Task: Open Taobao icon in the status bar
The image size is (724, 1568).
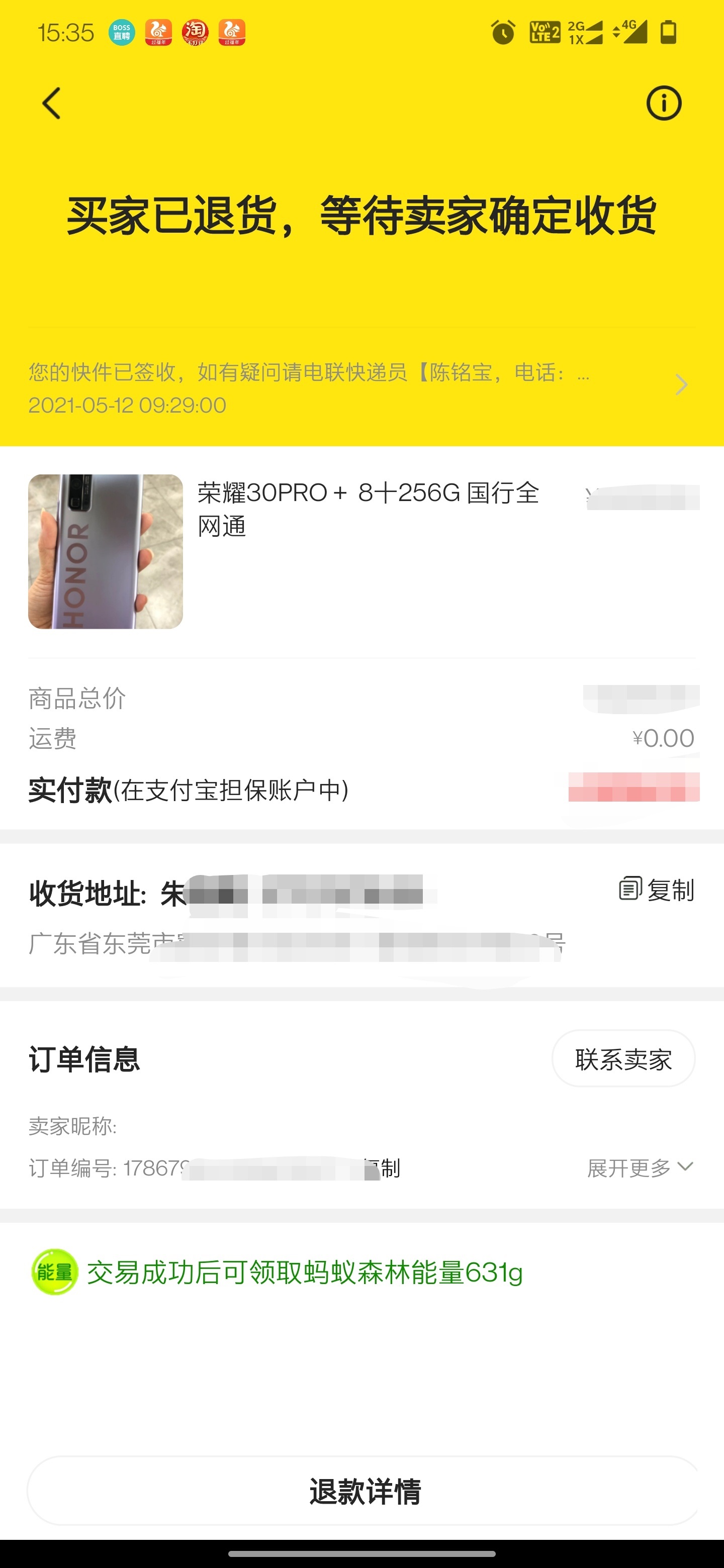Action: (x=195, y=32)
